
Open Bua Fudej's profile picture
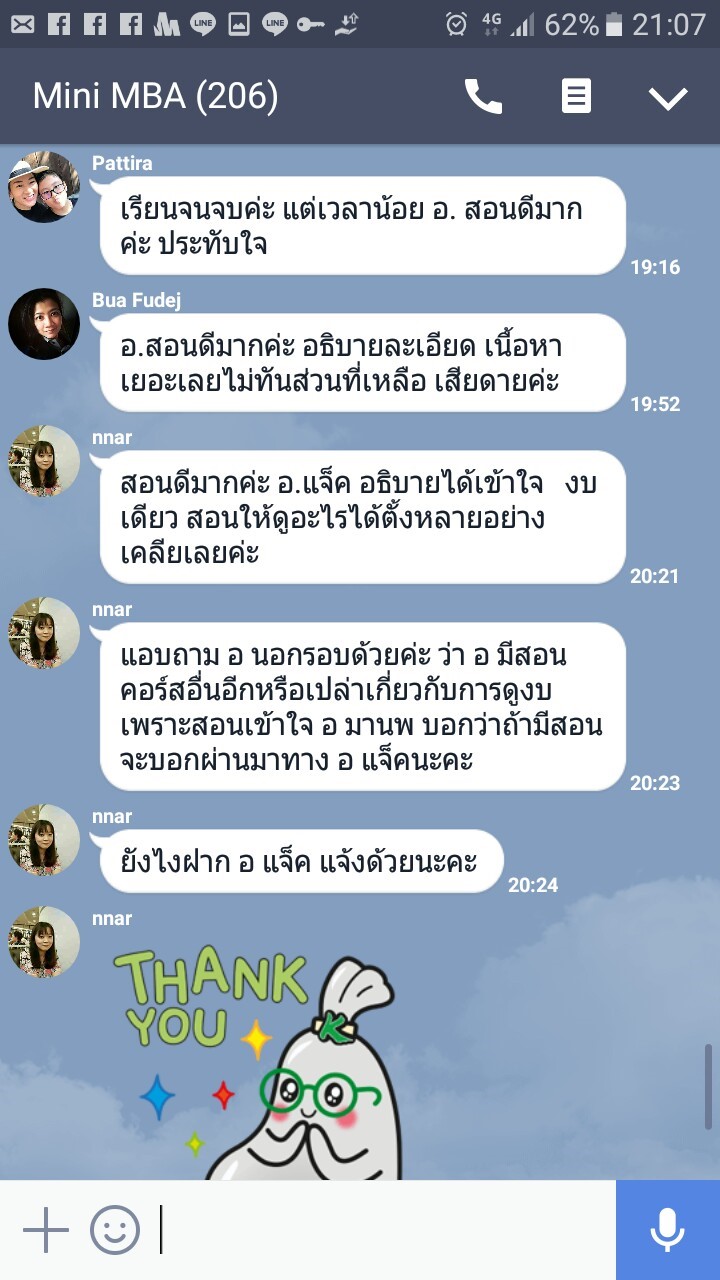point(44,324)
